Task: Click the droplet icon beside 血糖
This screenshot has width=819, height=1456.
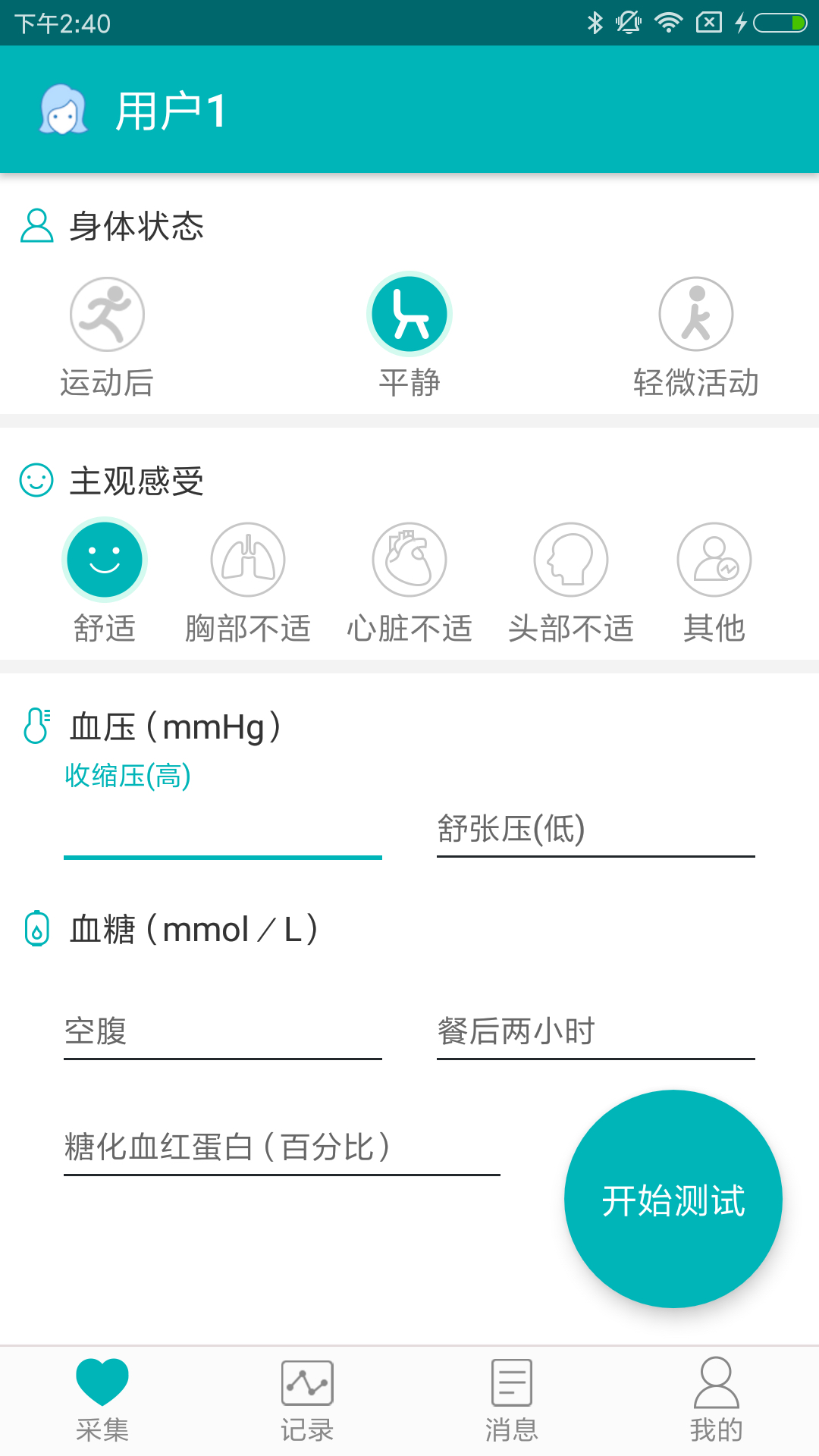Action: coord(36,927)
